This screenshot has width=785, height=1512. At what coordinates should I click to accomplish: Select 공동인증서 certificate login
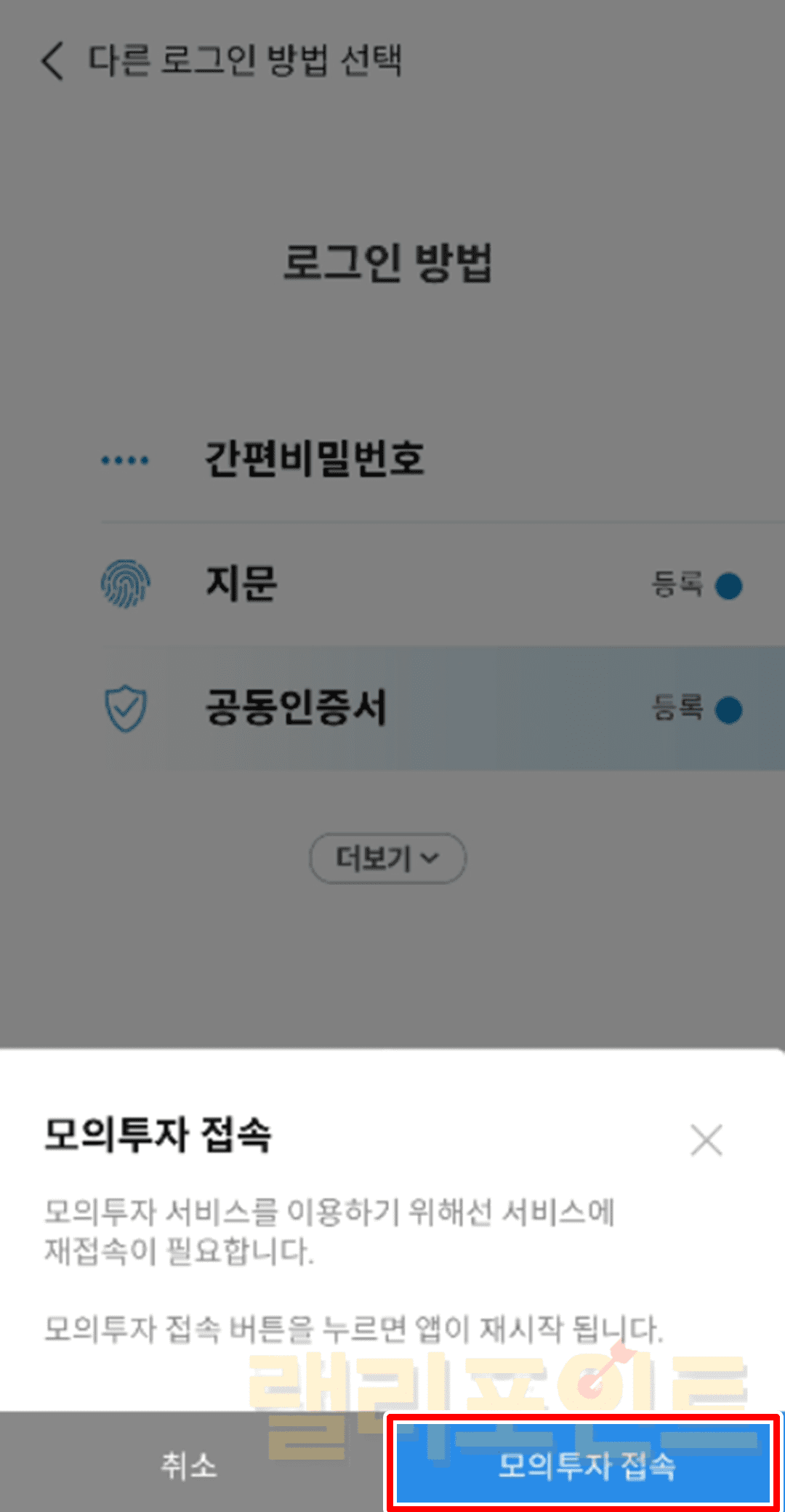coord(297,708)
